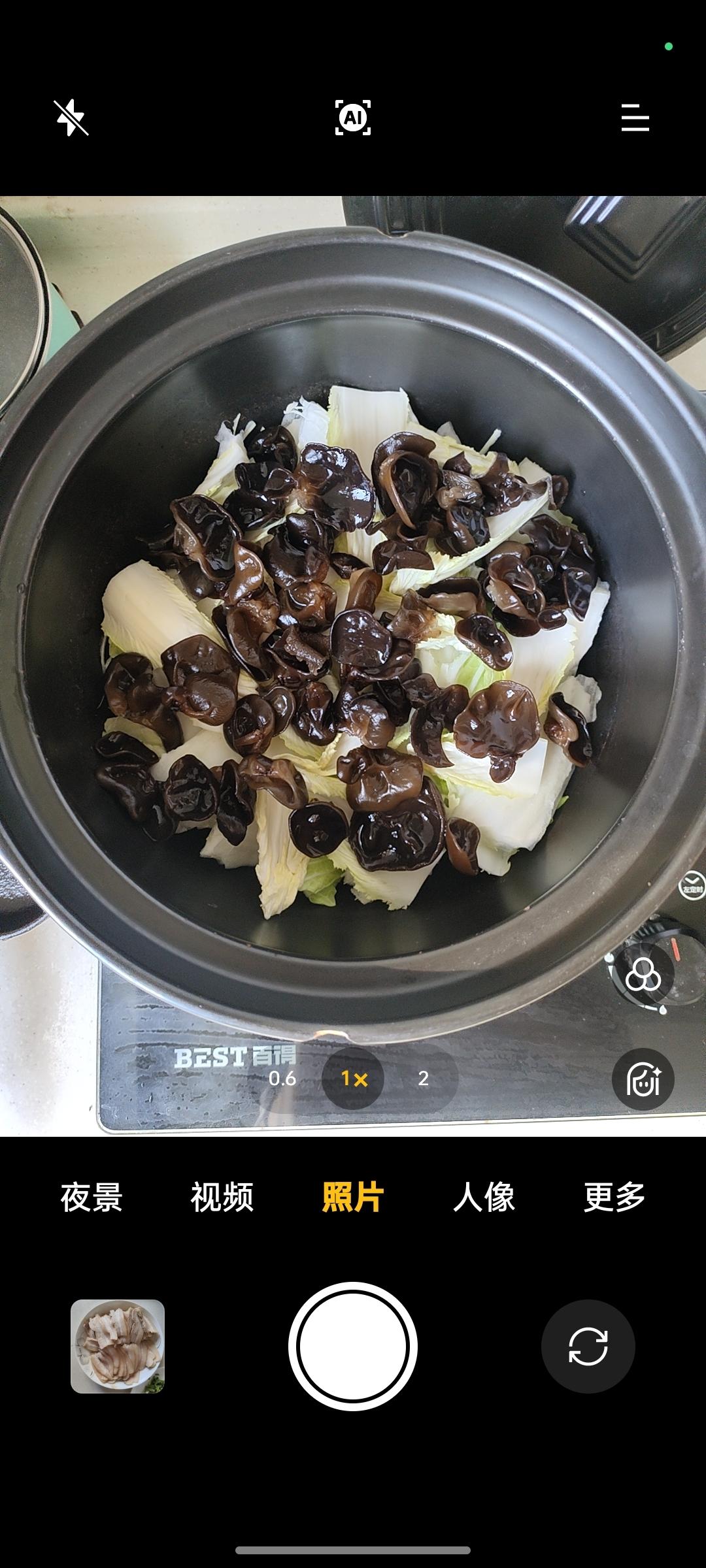Viewport: 706px width, 1568px height.
Task: Select 0.6 ultra-wide zoom
Action: [x=282, y=1079]
